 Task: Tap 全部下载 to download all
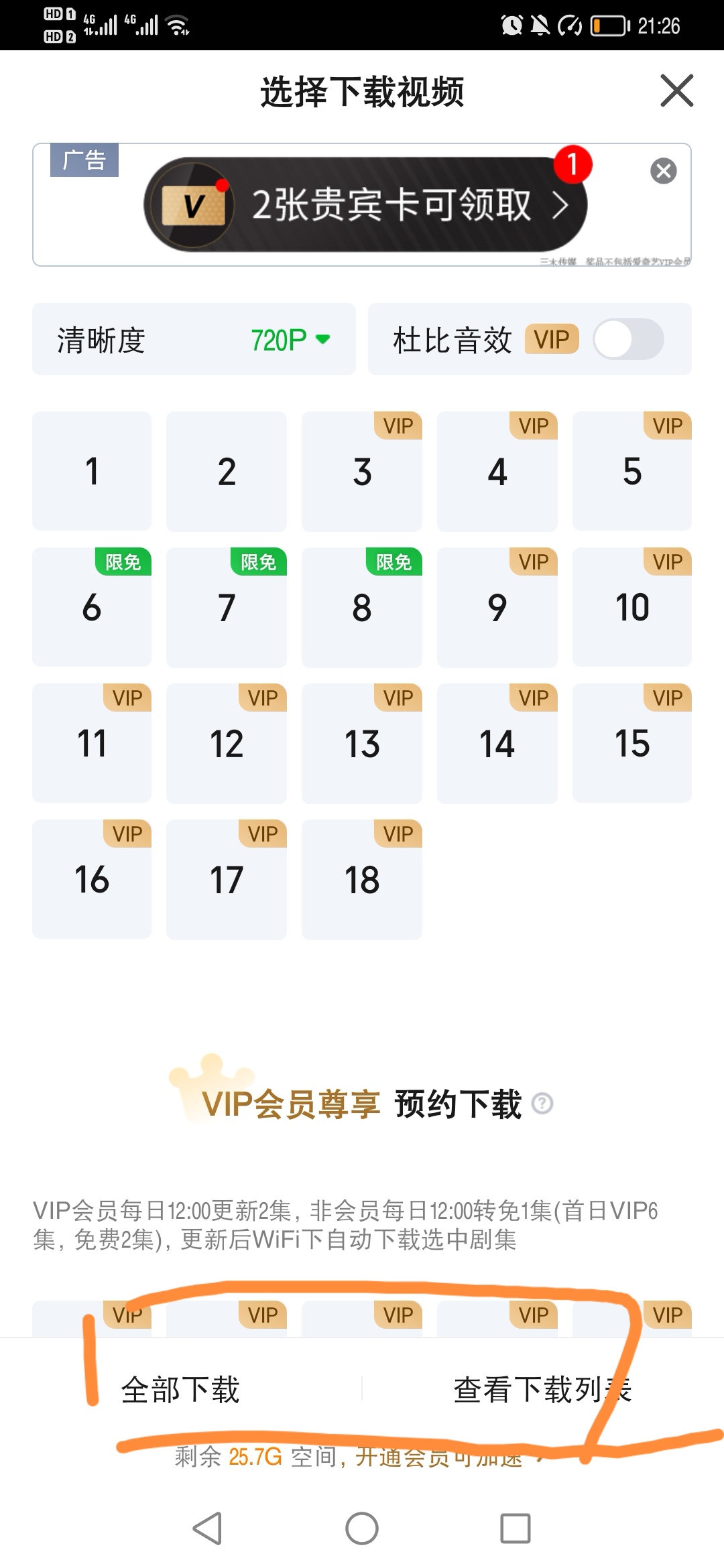click(x=180, y=1389)
